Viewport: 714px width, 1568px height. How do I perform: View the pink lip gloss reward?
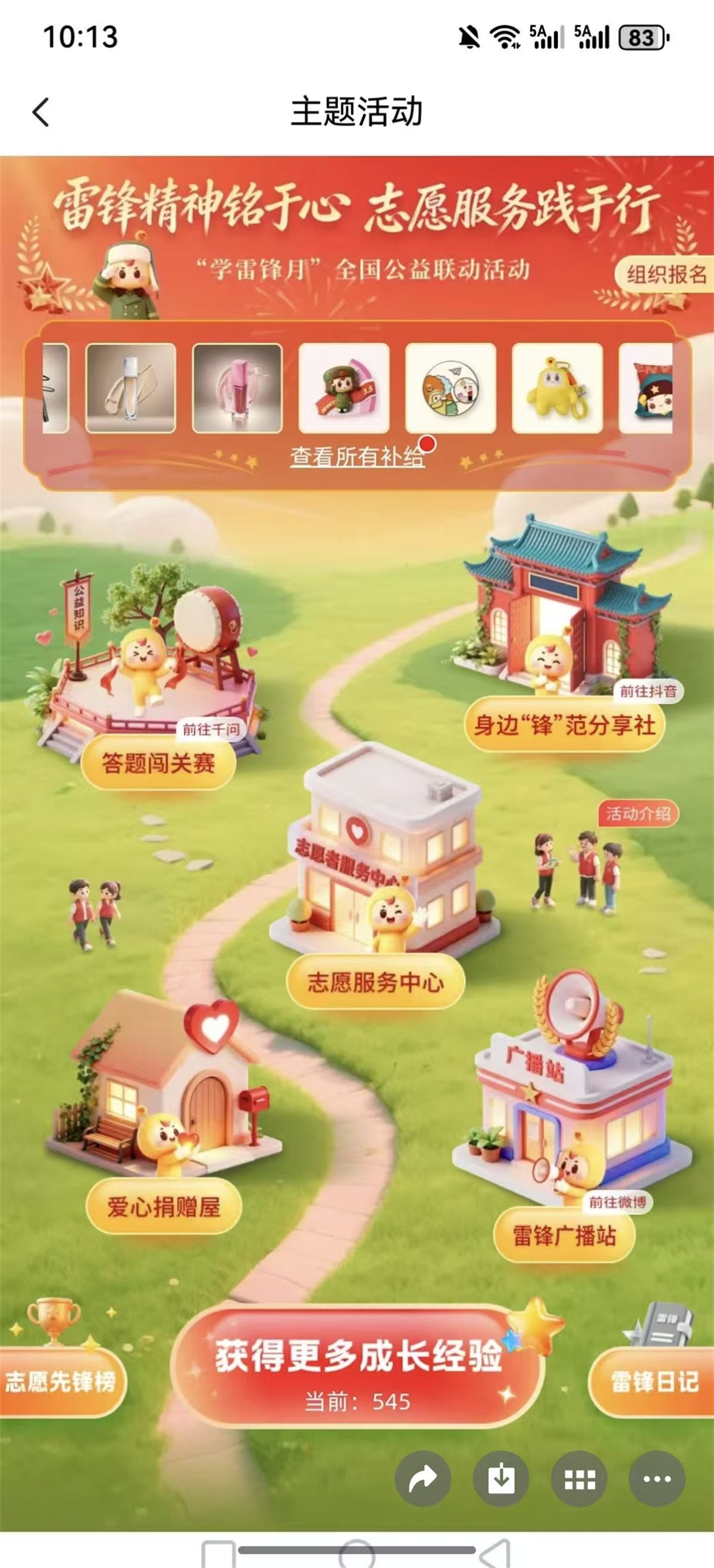coord(237,388)
